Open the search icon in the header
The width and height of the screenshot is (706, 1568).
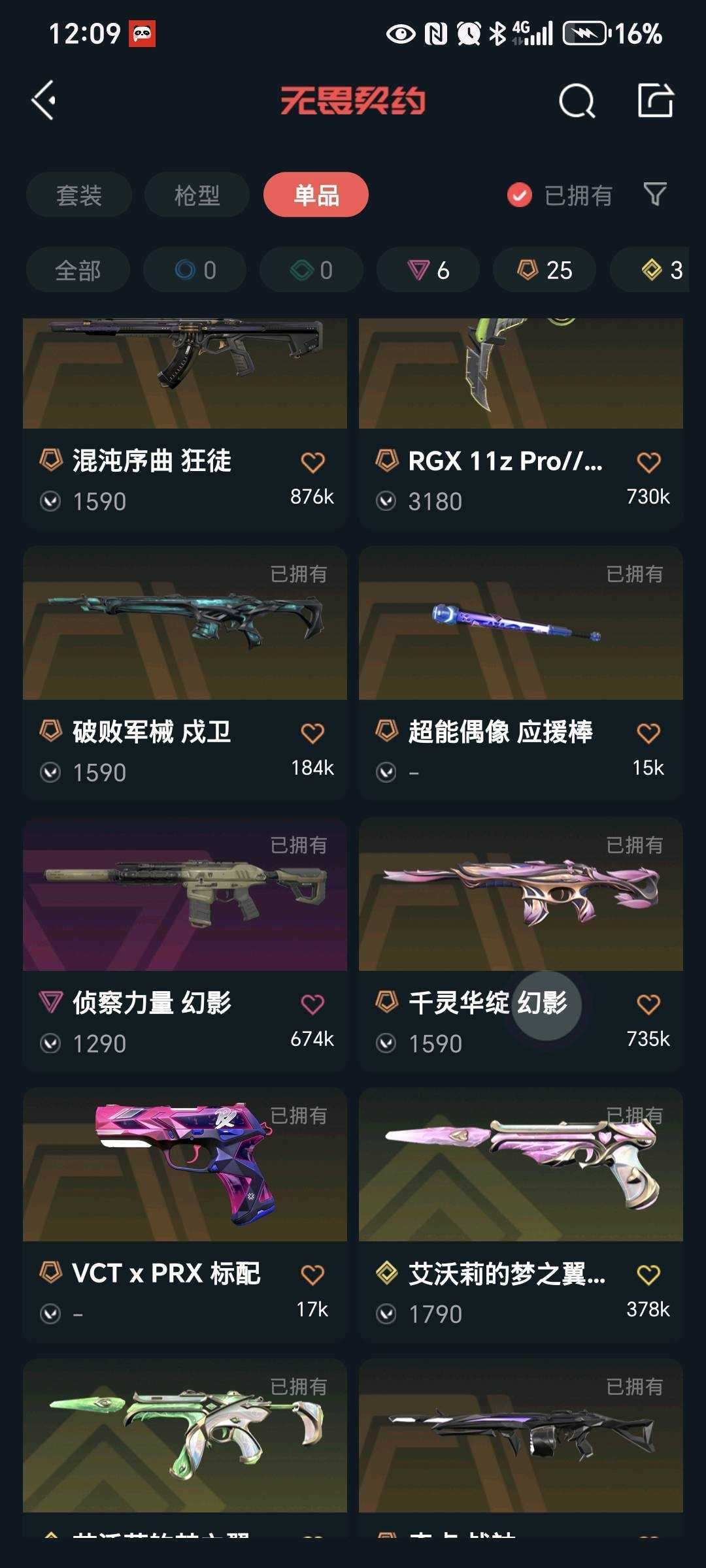577,101
